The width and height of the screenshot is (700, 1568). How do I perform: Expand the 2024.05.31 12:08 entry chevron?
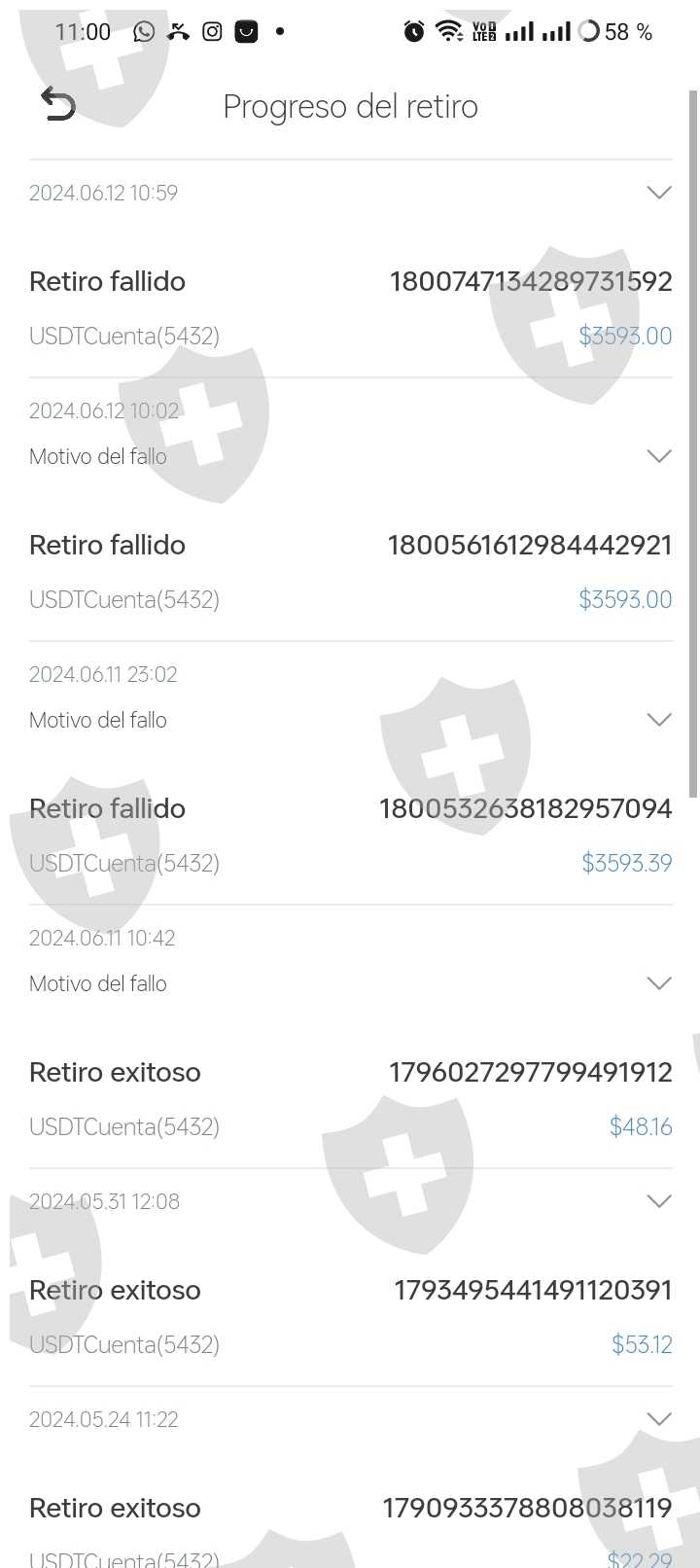click(x=659, y=1201)
